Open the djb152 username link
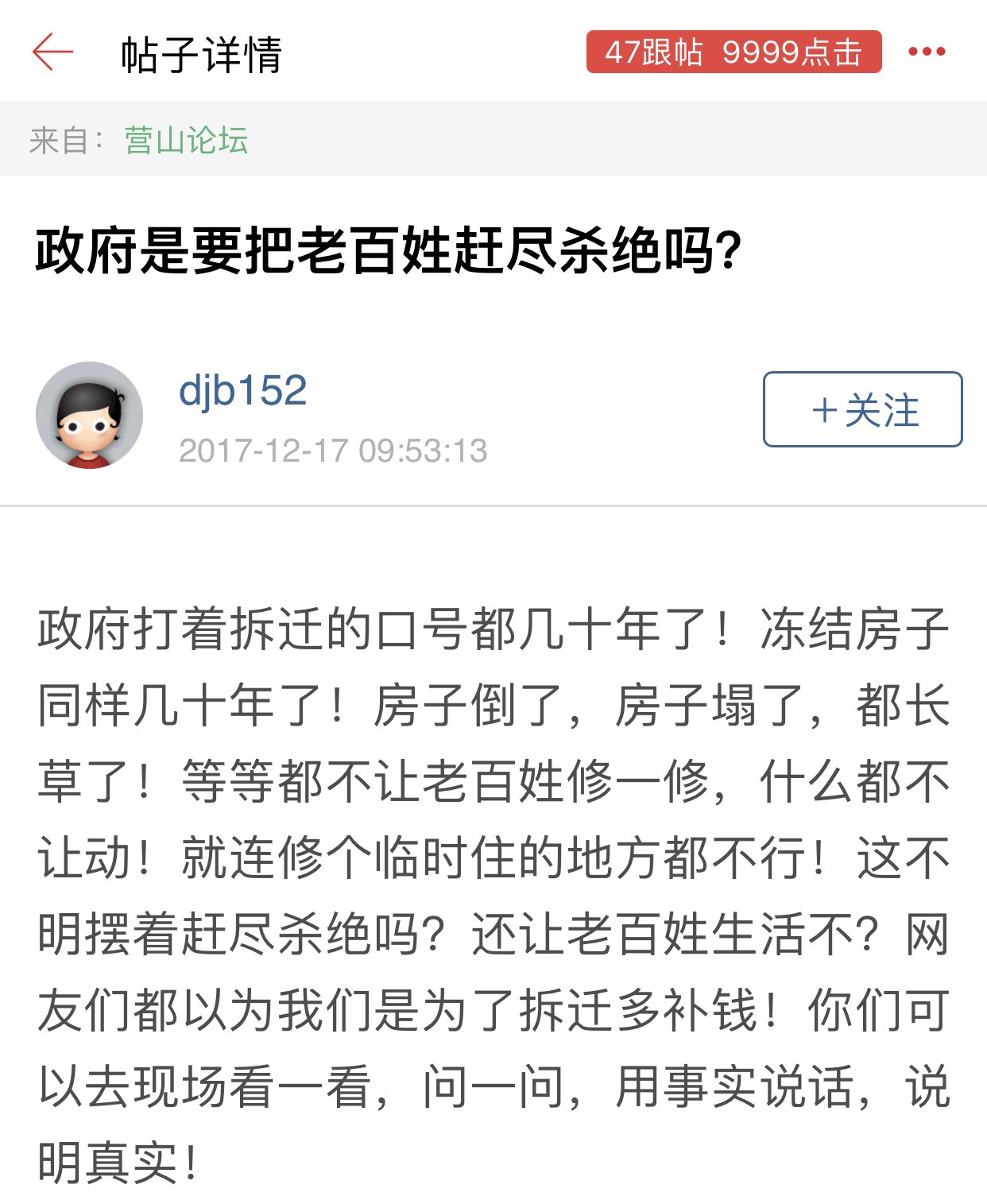Image resolution: width=987 pixels, height=1204 pixels. tap(242, 390)
